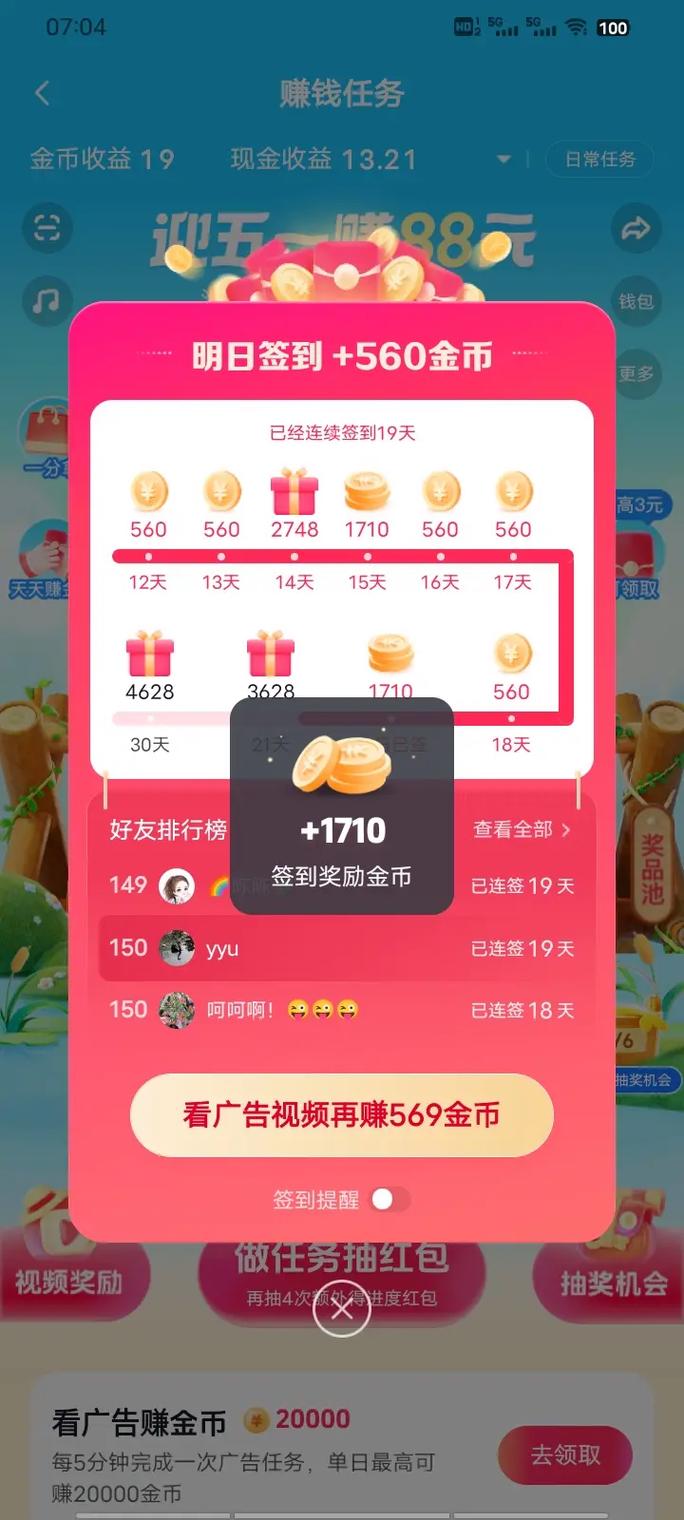Expand the earnings dropdown arrow

504,159
